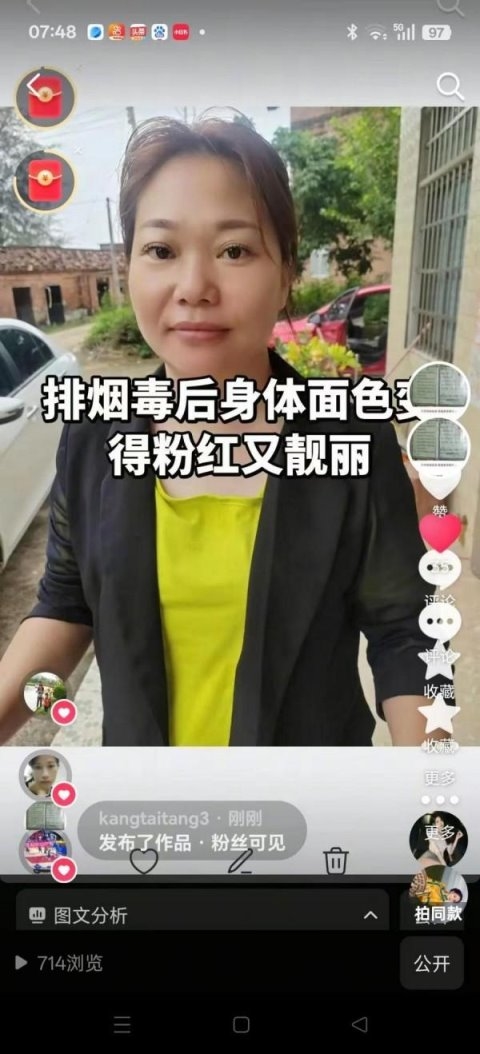Expand the 图文分析 panel
The width and height of the screenshot is (480, 1054).
pos(202,915)
